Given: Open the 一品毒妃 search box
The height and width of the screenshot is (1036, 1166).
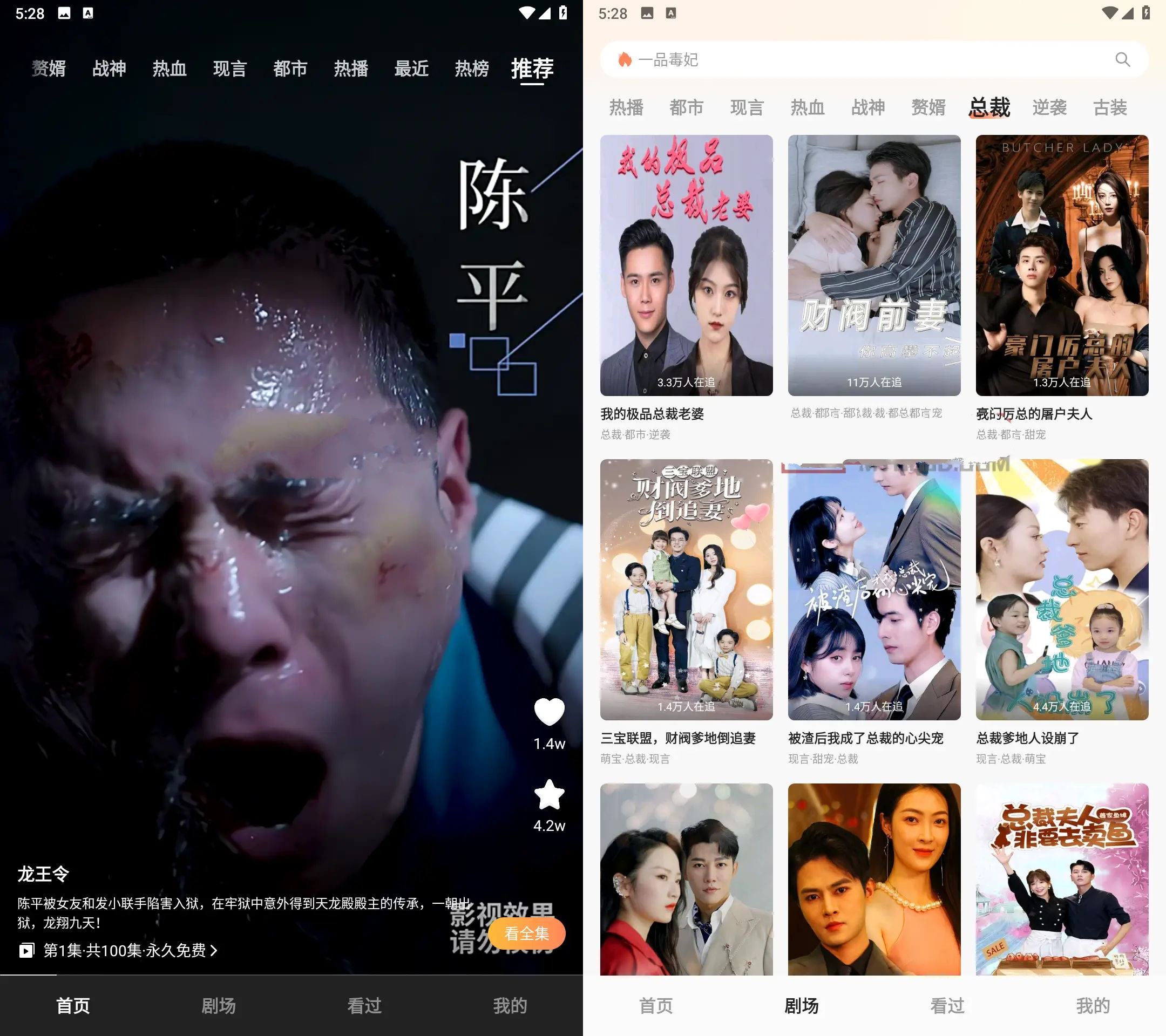Looking at the screenshot, I should pos(856,59).
